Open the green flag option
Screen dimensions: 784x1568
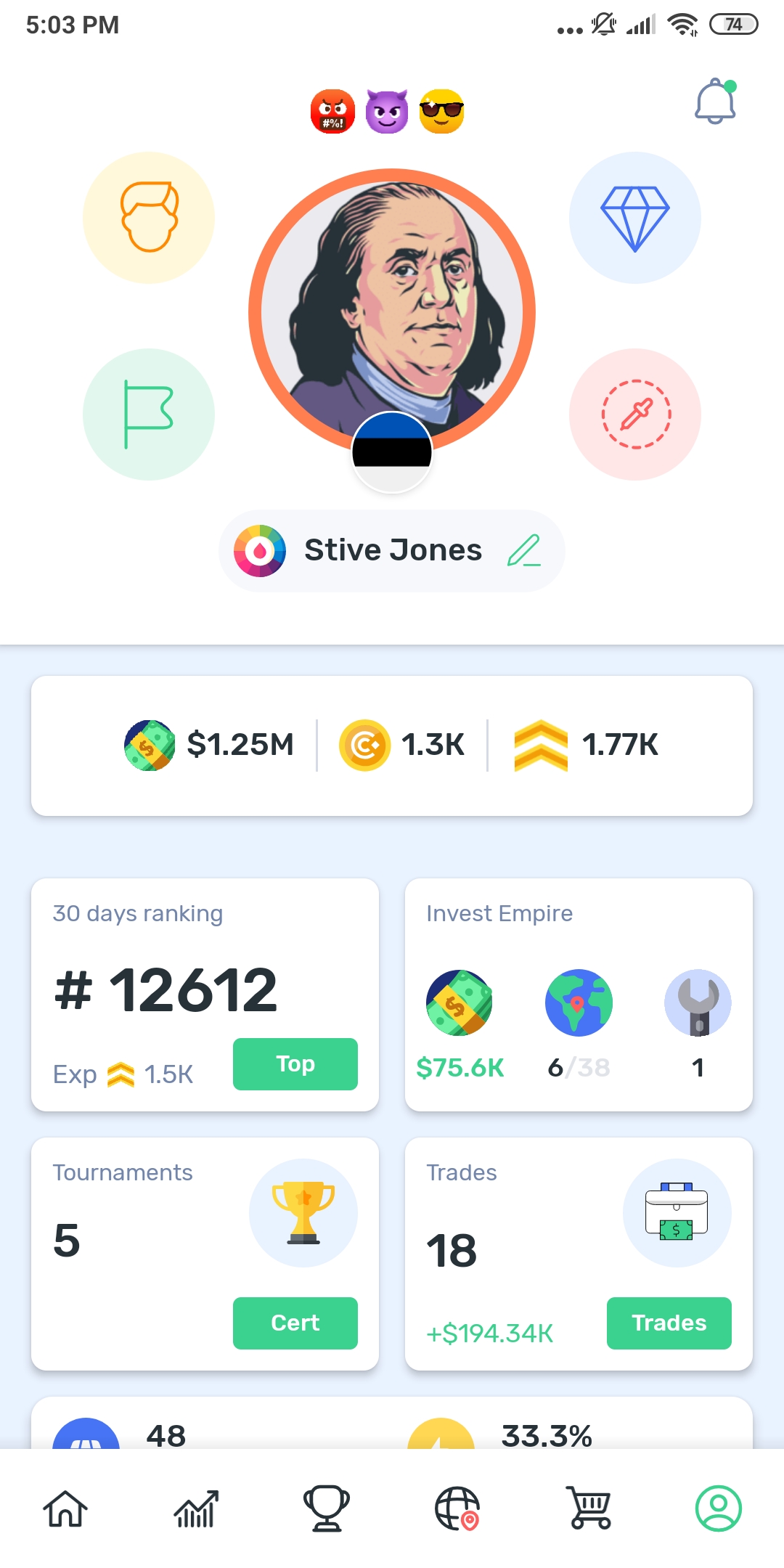point(149,414)
